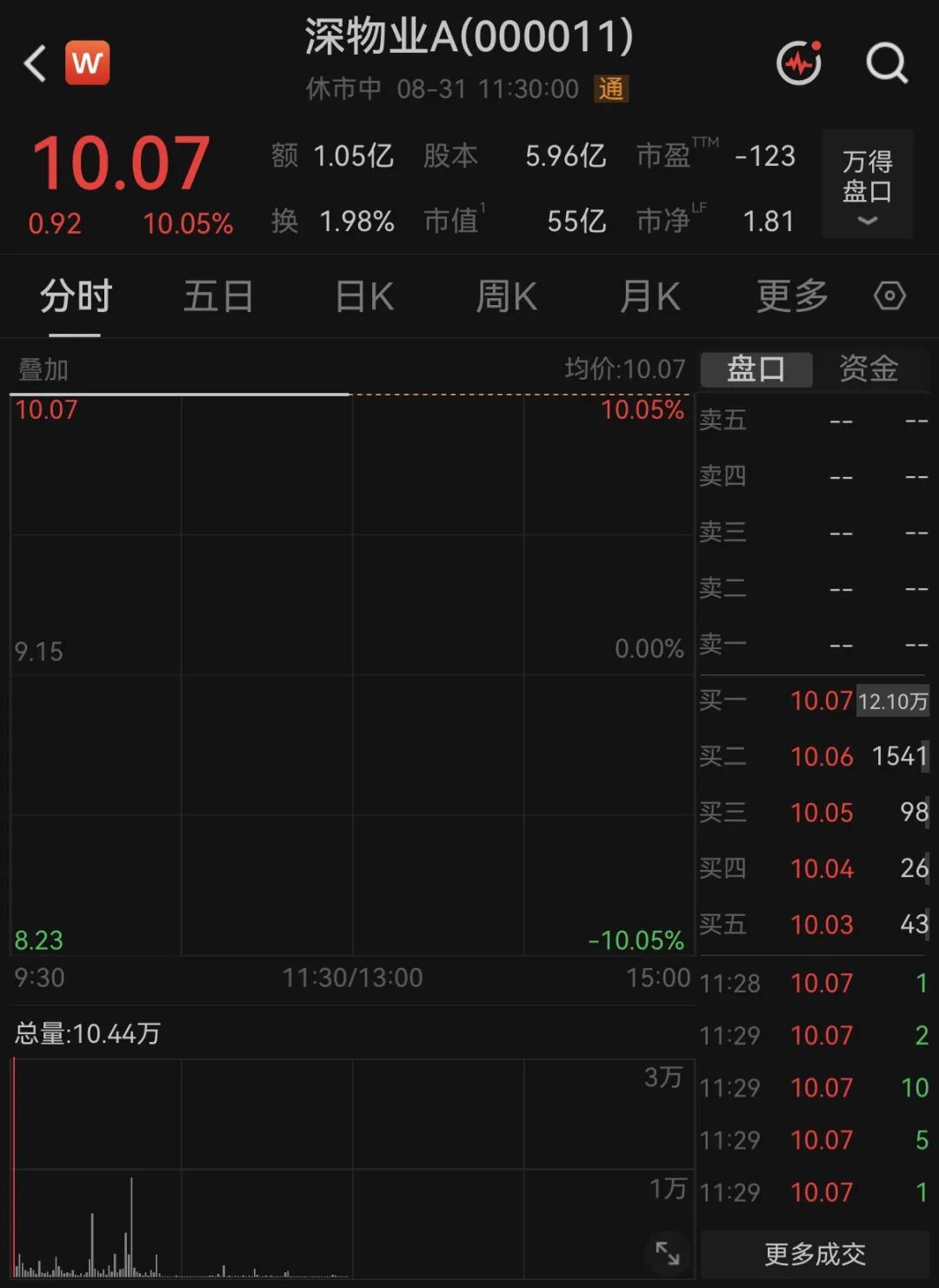Viewport: 939px width, 1288px height.
Task: Open the pulse monitoring icon
Action: pyautogui.click(x=799, y=63)
